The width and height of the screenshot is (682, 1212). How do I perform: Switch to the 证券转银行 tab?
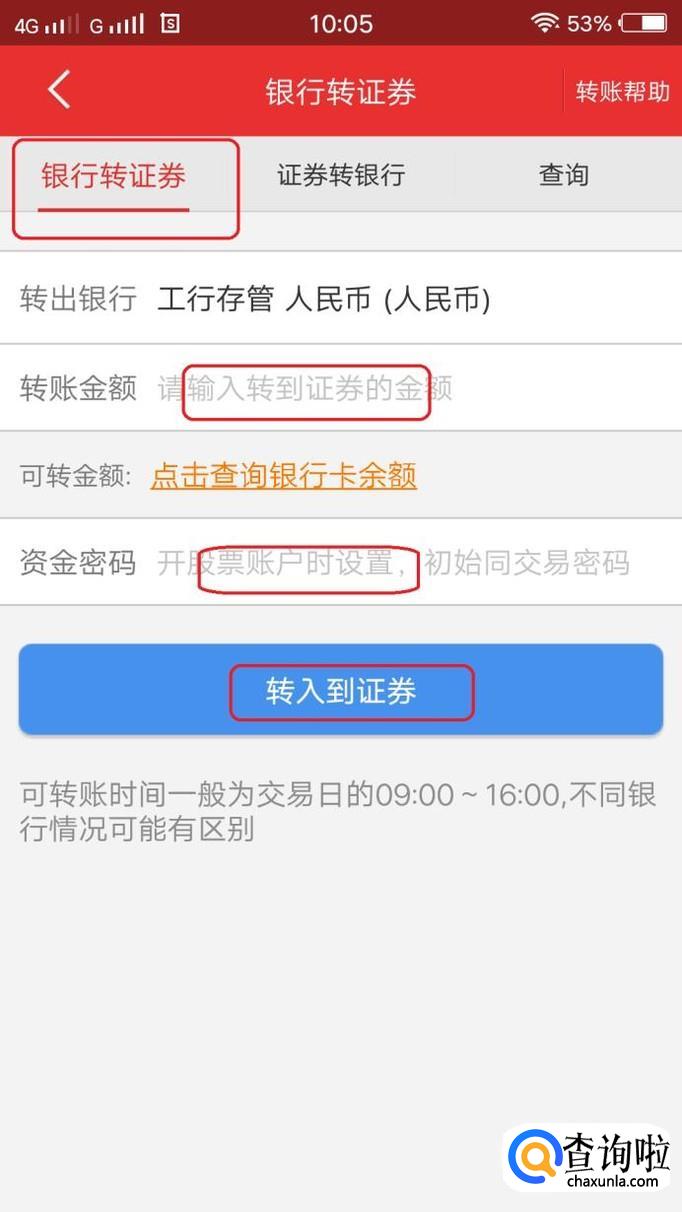[341, 176]
